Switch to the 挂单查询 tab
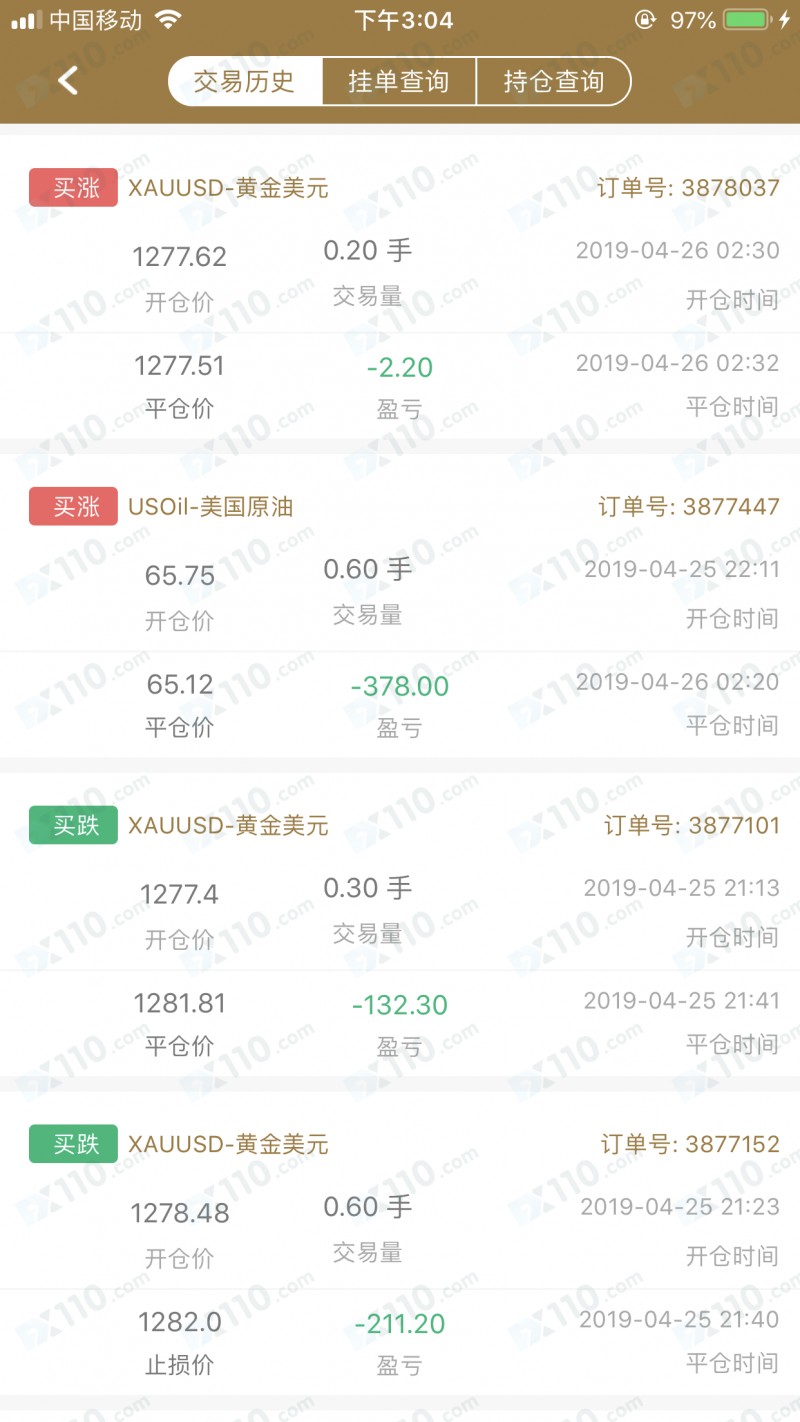This screenshot has height=1422, width=800. [396, 80]
